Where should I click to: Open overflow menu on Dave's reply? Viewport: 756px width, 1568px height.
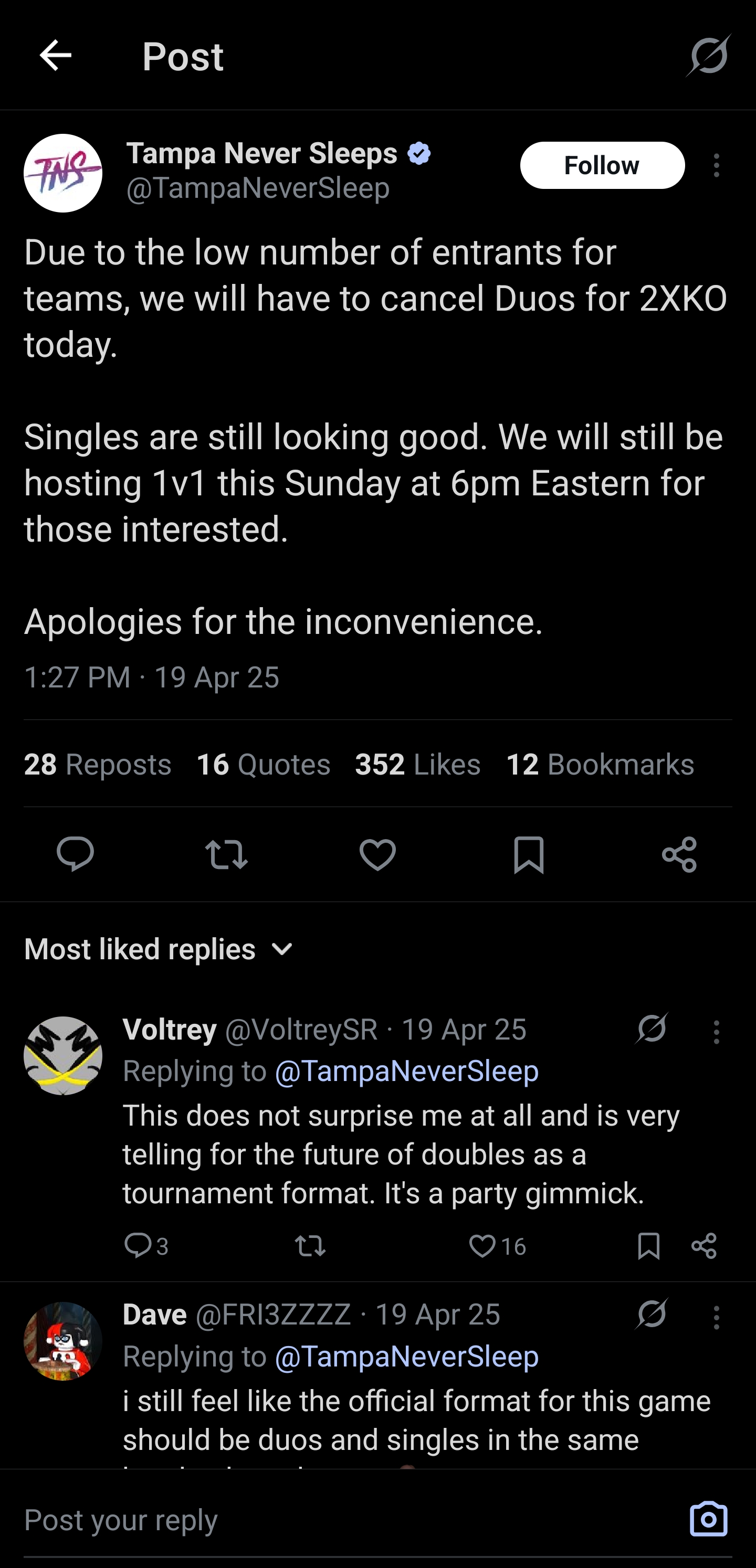click(x=717, y=1317)
